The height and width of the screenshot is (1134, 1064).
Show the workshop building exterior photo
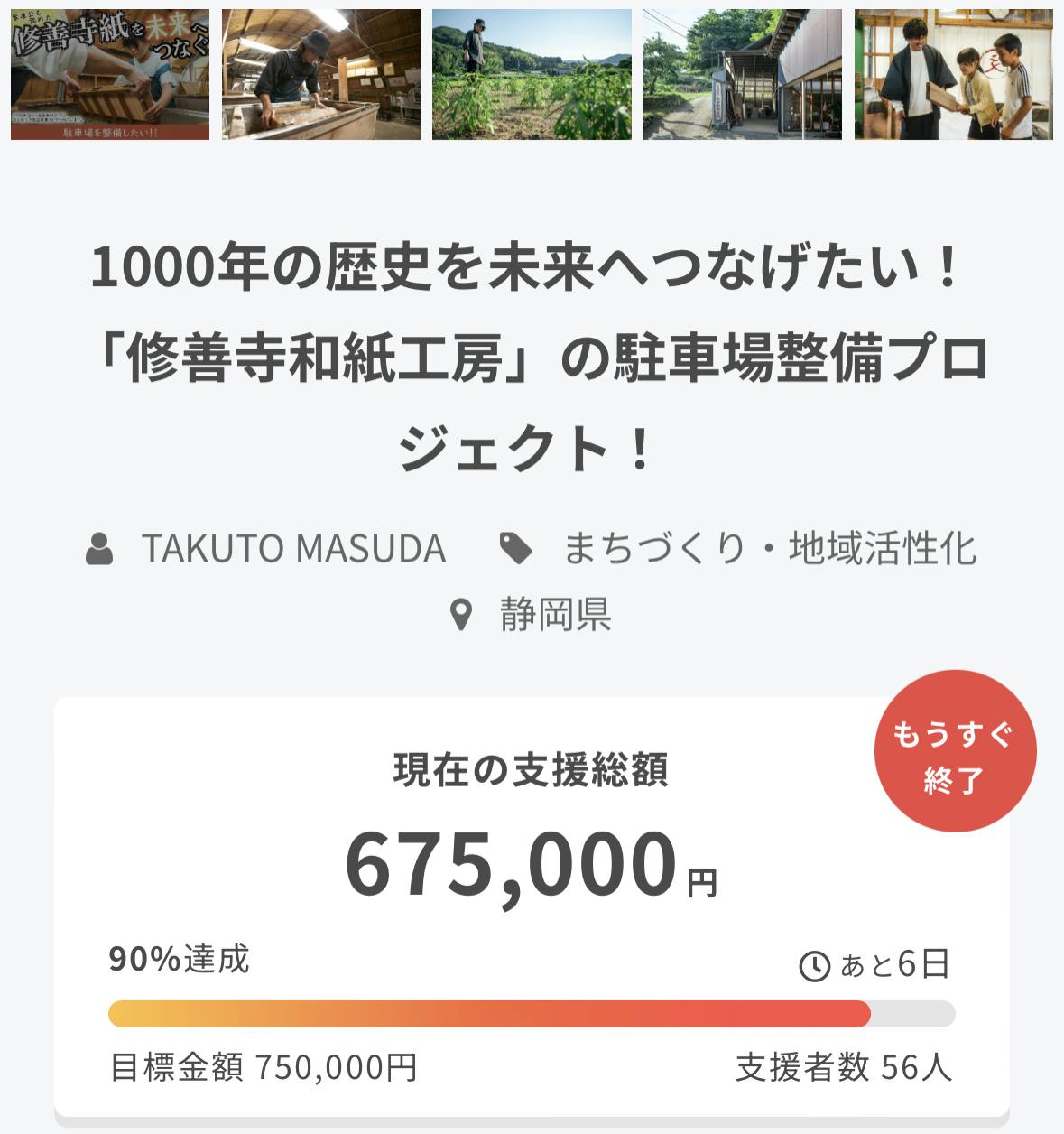[x=743, y=74]
